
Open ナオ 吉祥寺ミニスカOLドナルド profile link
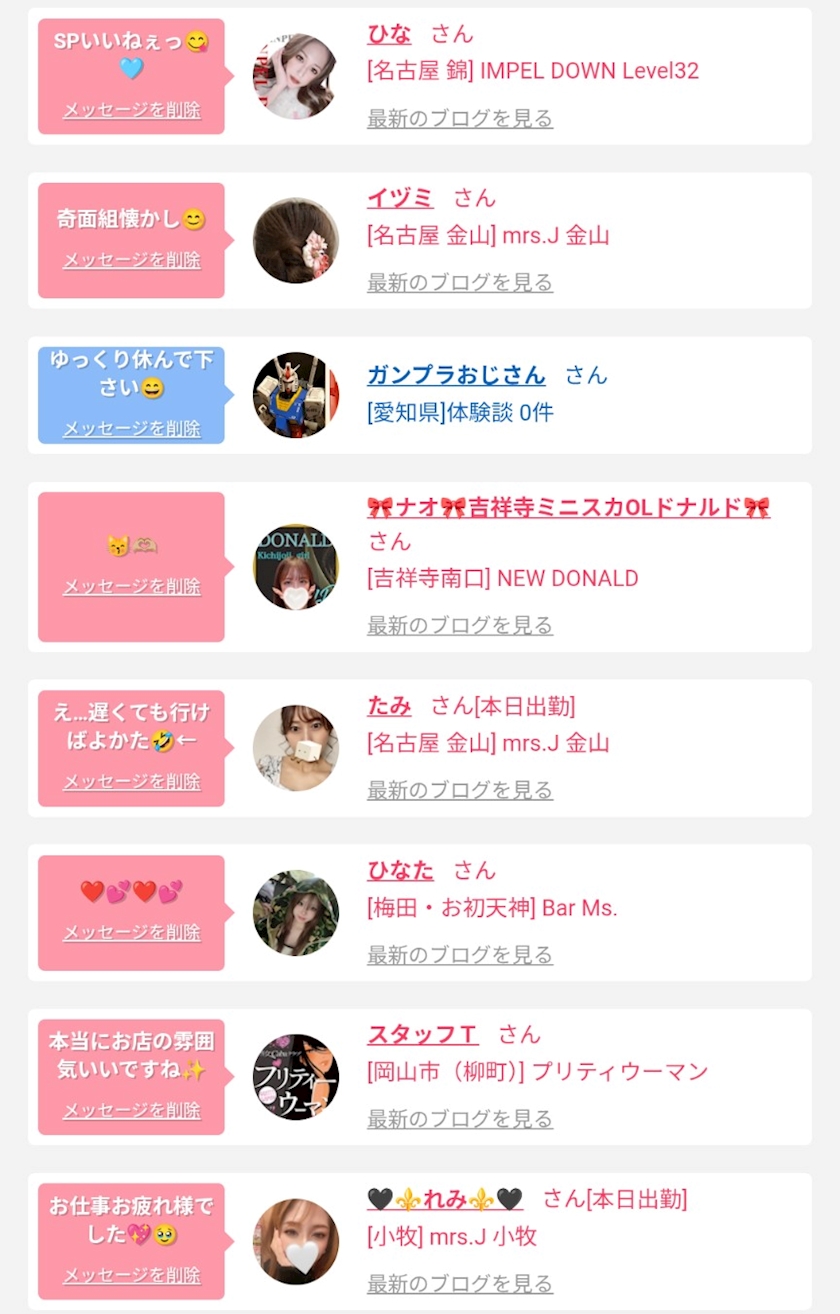click(568, 507)
